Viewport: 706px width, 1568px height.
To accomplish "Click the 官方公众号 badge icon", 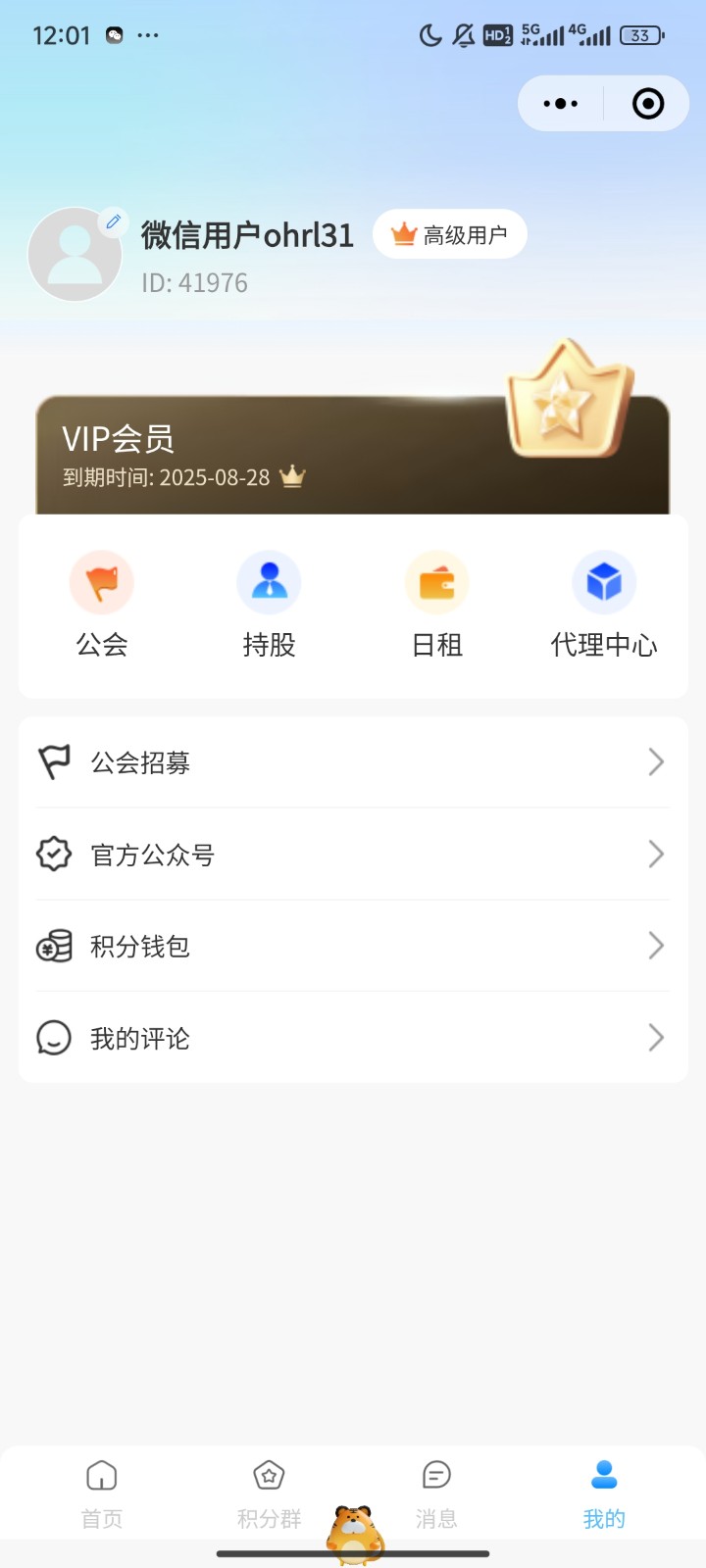I will (x=55, y=854).
